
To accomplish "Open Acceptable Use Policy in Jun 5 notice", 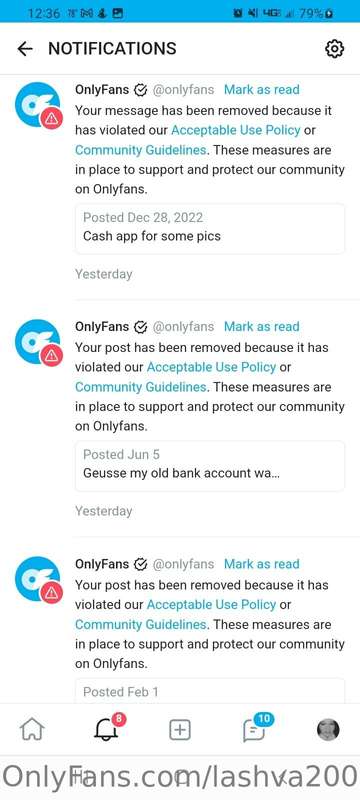I will (x=212, y=367).
